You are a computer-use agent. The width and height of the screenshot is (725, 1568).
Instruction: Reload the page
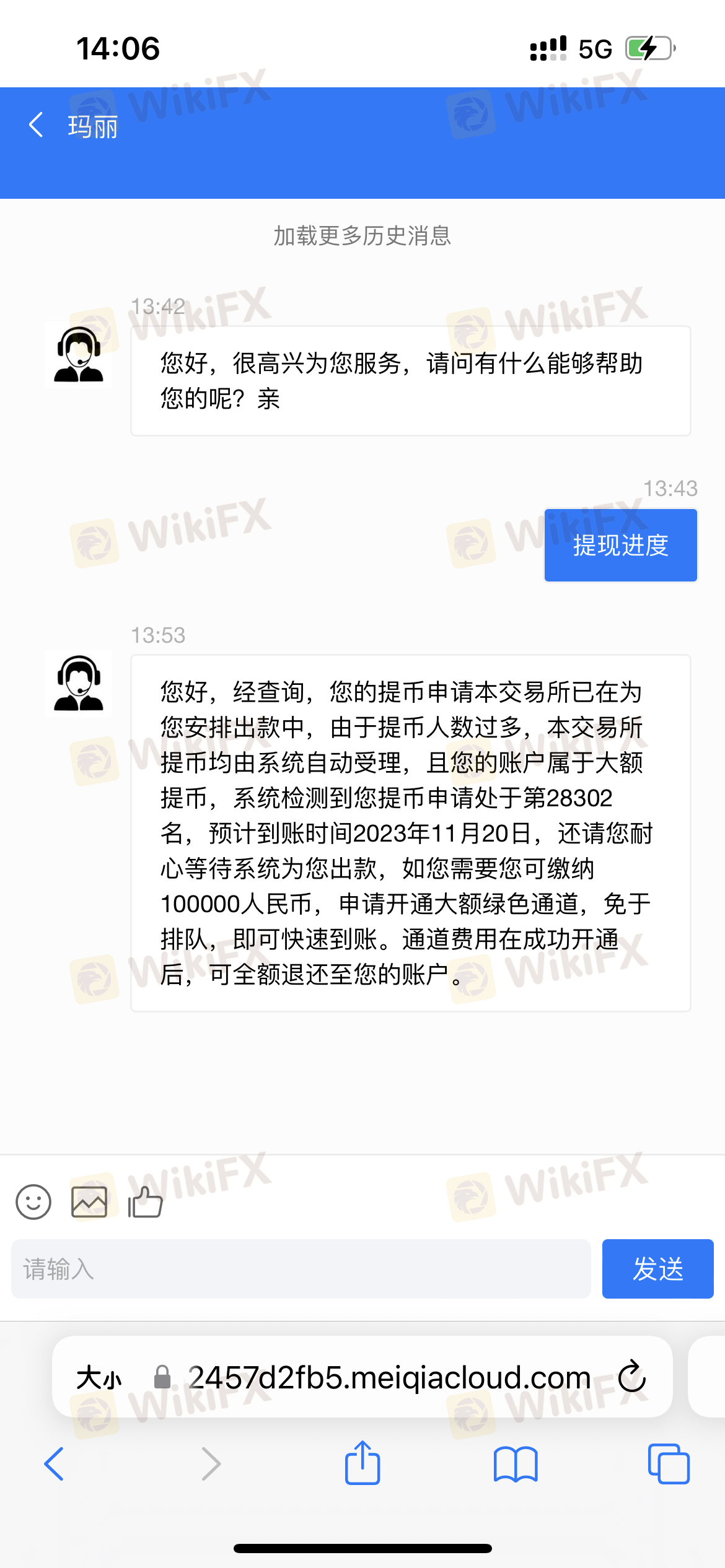(632, 1377)
